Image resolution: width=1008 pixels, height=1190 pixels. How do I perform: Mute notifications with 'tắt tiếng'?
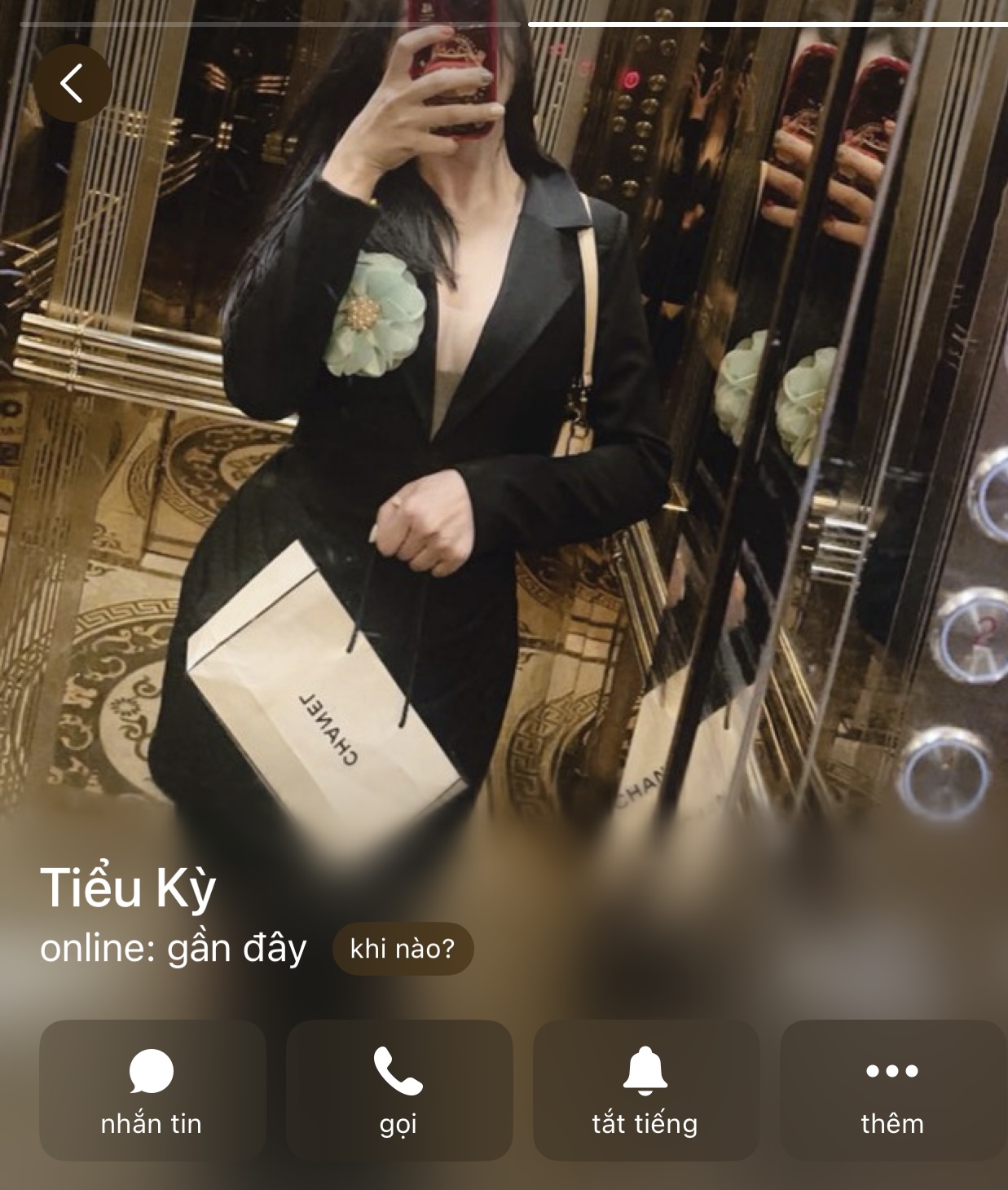(x=645, y=1090)
